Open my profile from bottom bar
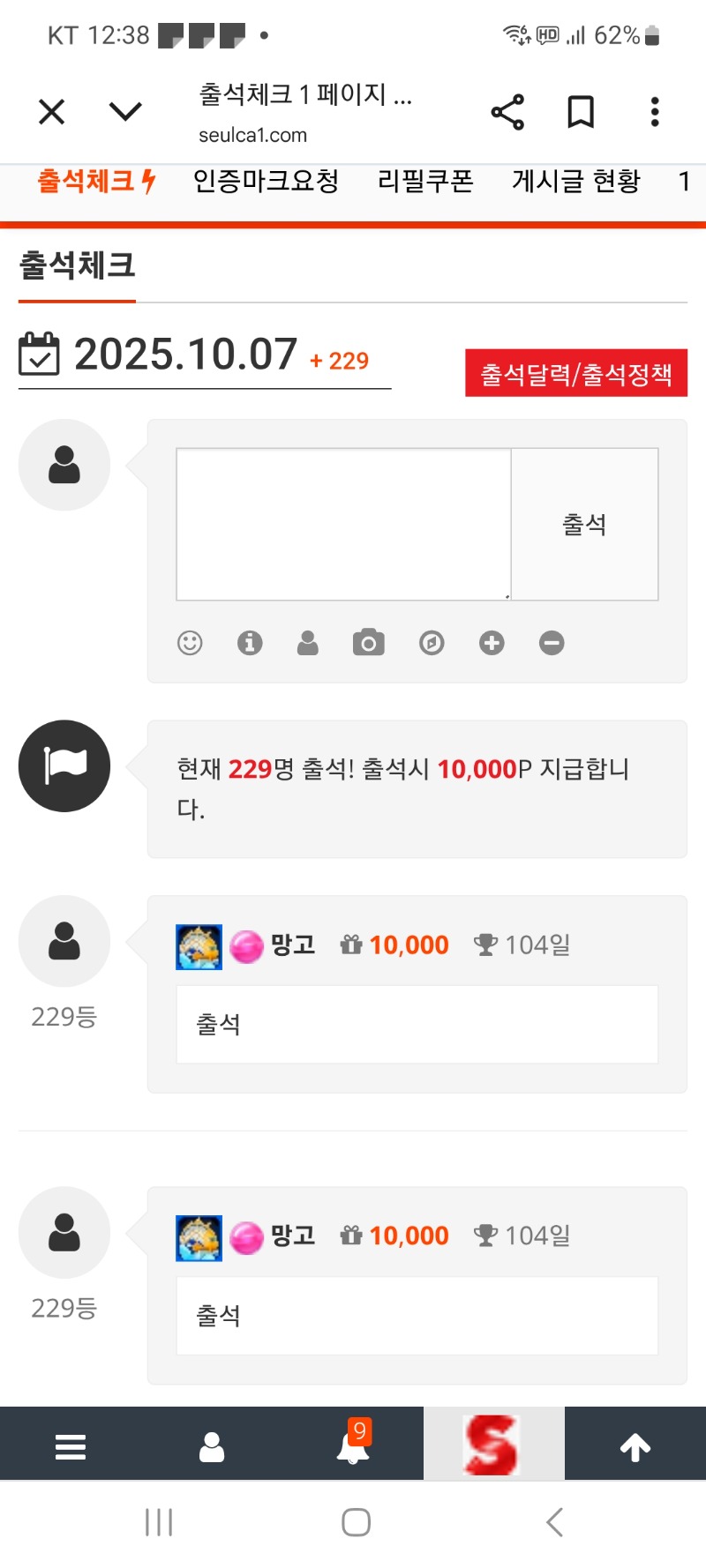This screenshot has width=706, height=1568. (x=212, y=1446)
